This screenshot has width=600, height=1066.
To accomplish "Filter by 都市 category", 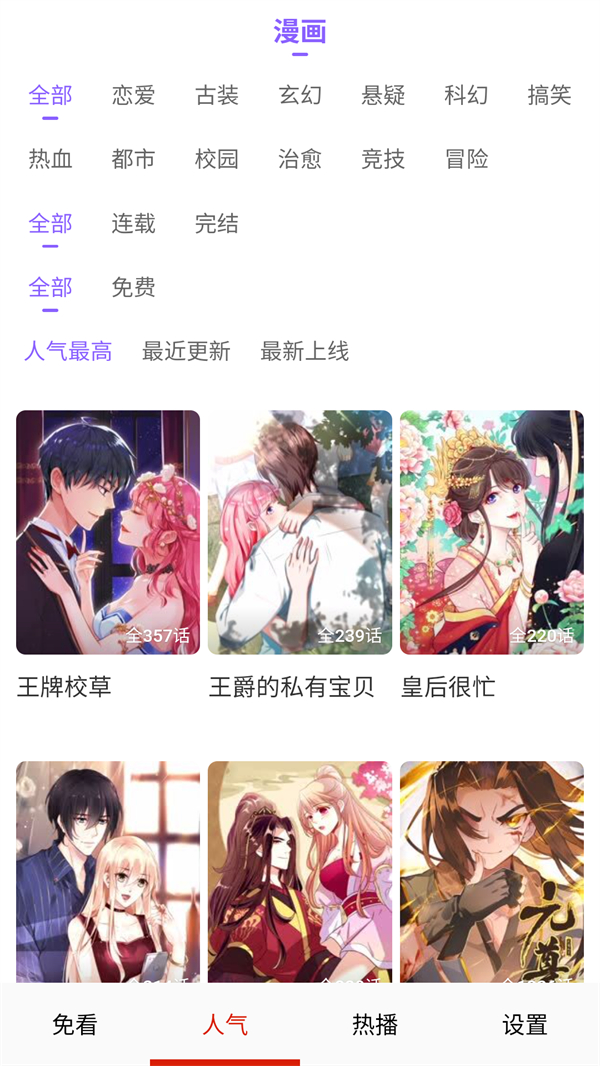I will point(133,159).
